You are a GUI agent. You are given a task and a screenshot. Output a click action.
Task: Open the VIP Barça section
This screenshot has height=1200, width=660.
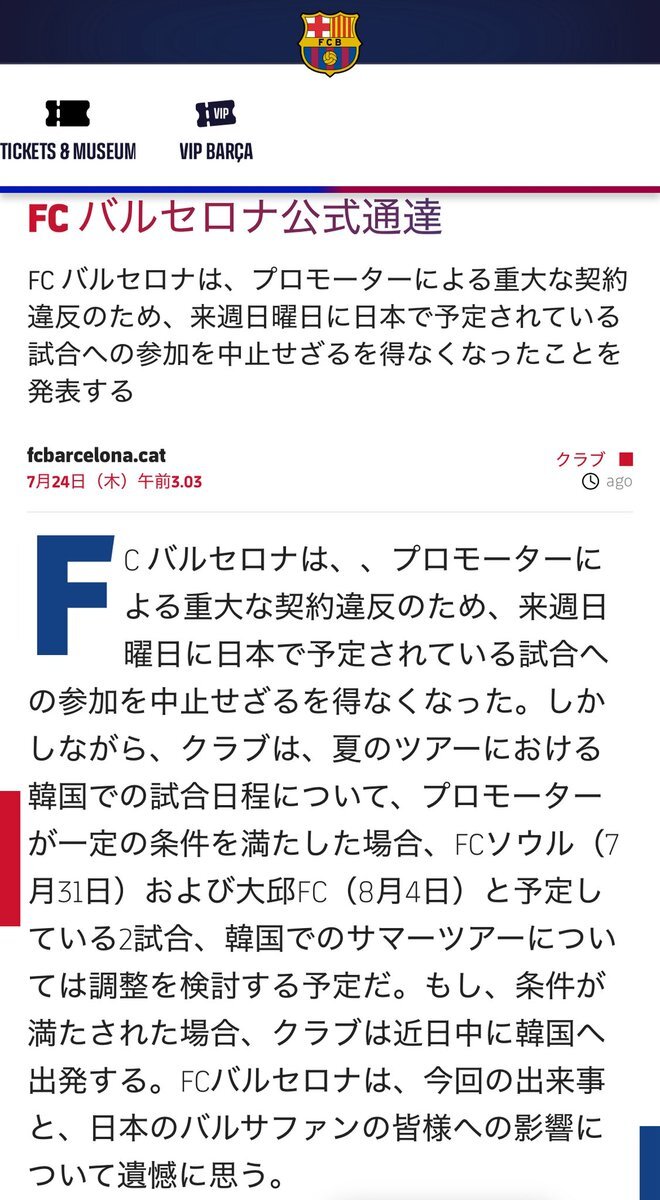coord(215,132)
